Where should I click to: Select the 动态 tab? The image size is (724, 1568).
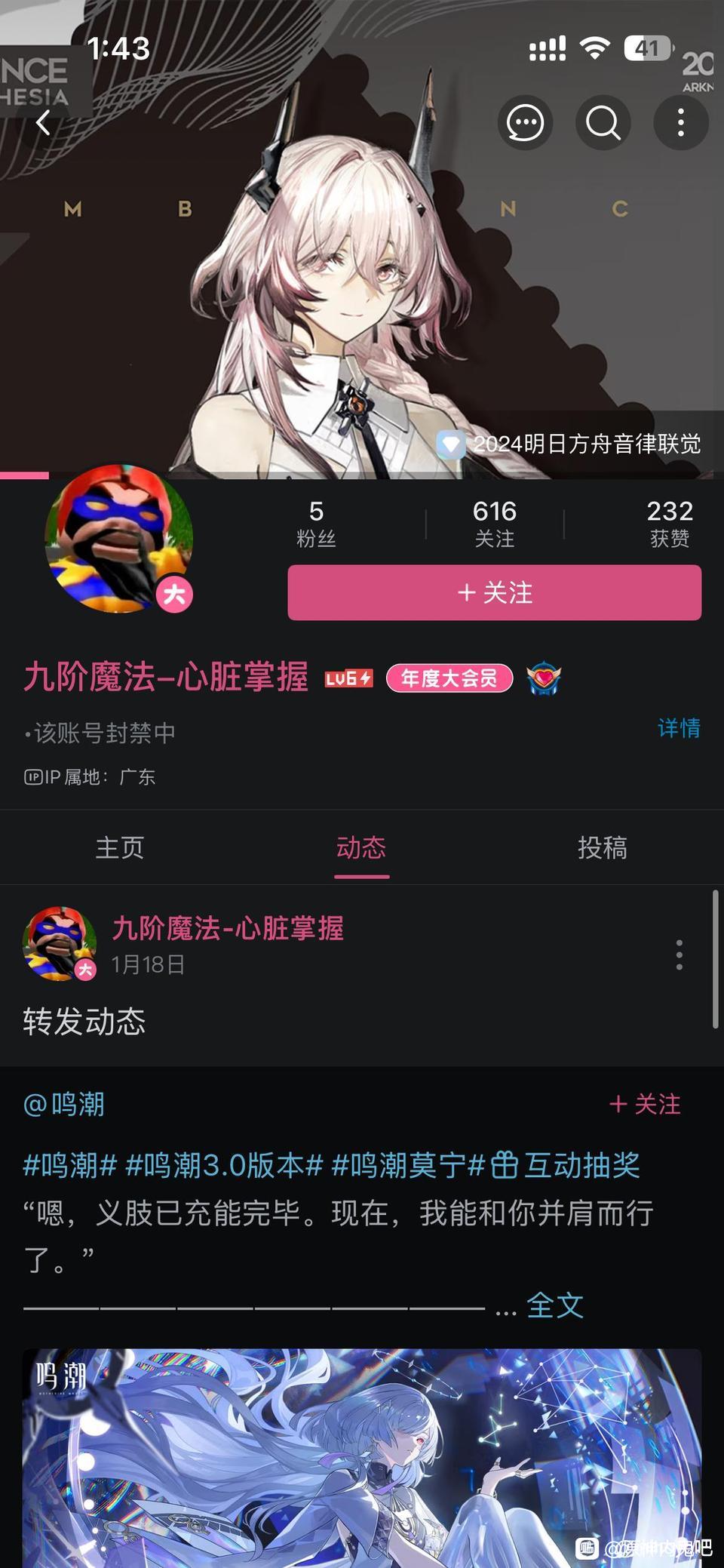pos(361,847)
